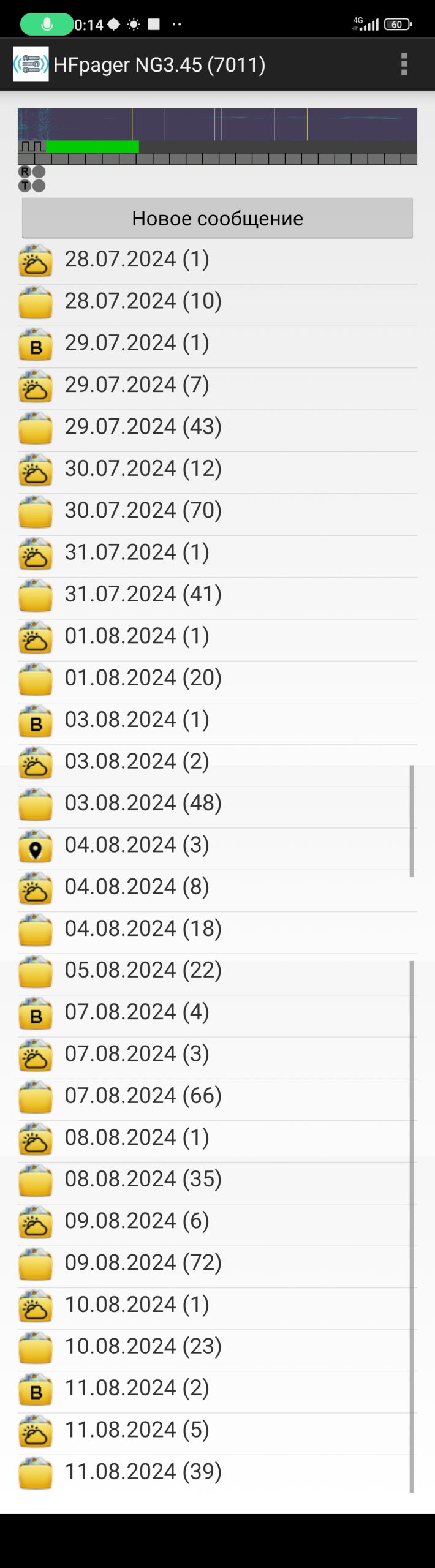Select folder 11.08.2024 (39)
Image resolution: width=435 pixels, height=1568 pixels.
click(x=143, y=1472)
